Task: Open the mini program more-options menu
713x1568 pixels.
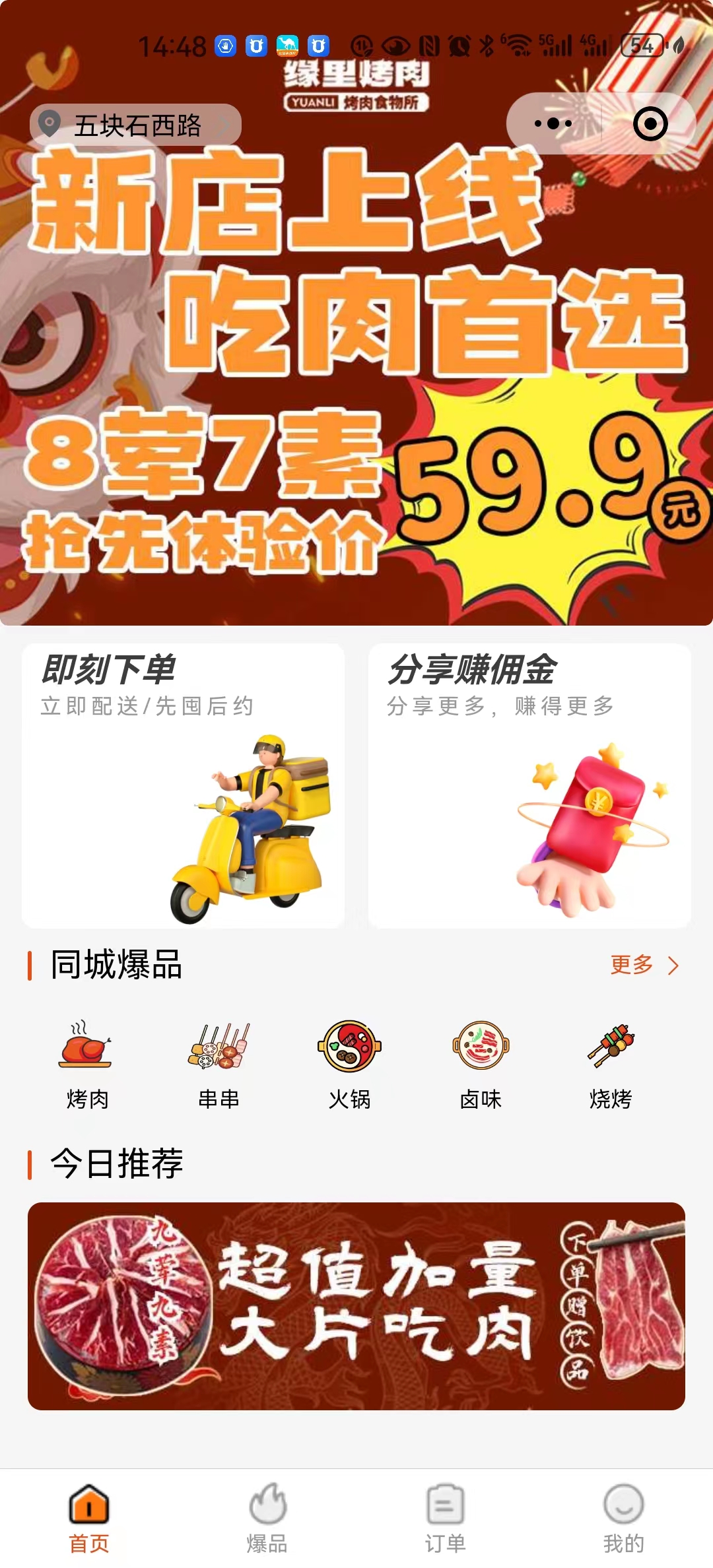Action: click(x=553, y=123)
